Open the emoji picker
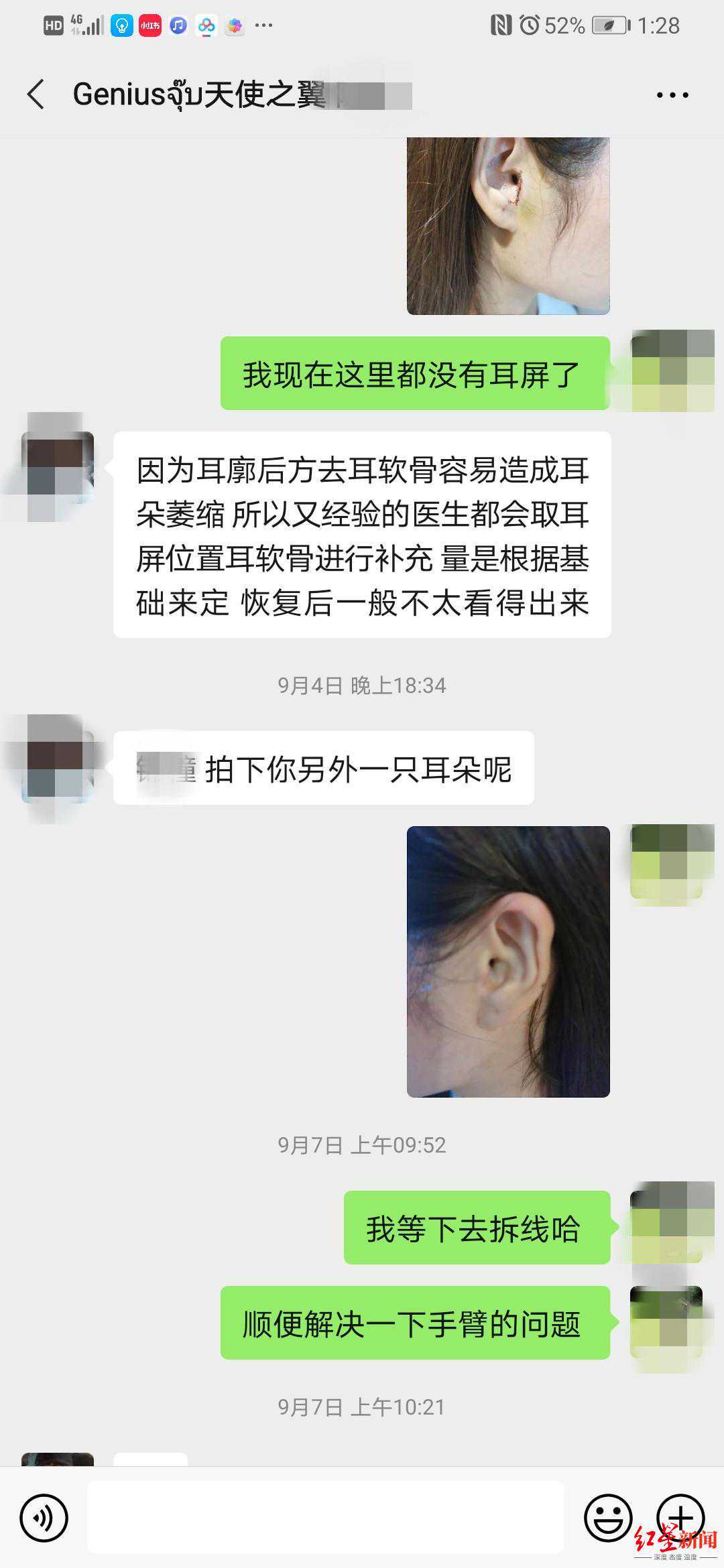Image resolution: width=724 pixels, height=1568 pixels. click(x=608, y=1518)
